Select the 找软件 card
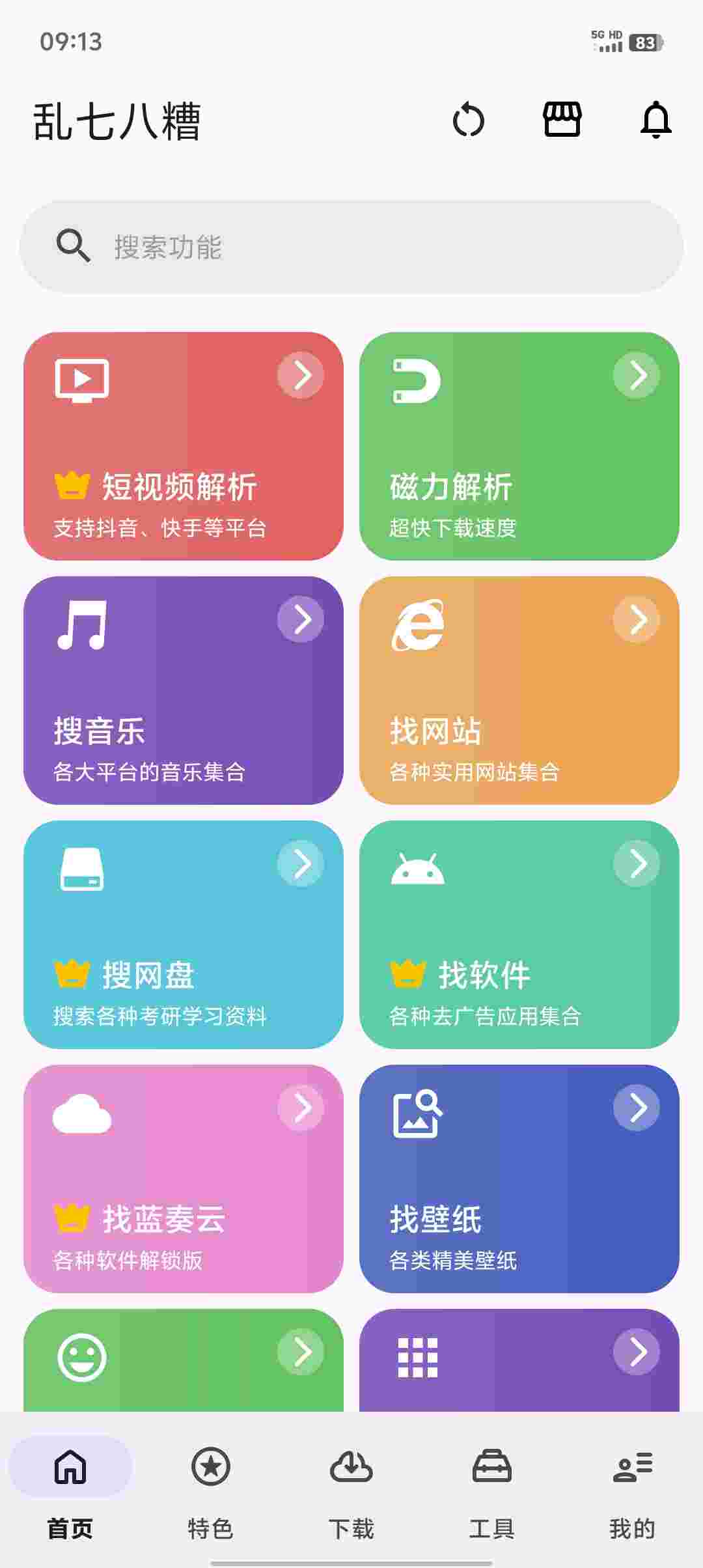The image size is (703, 1568). point(519,934)
